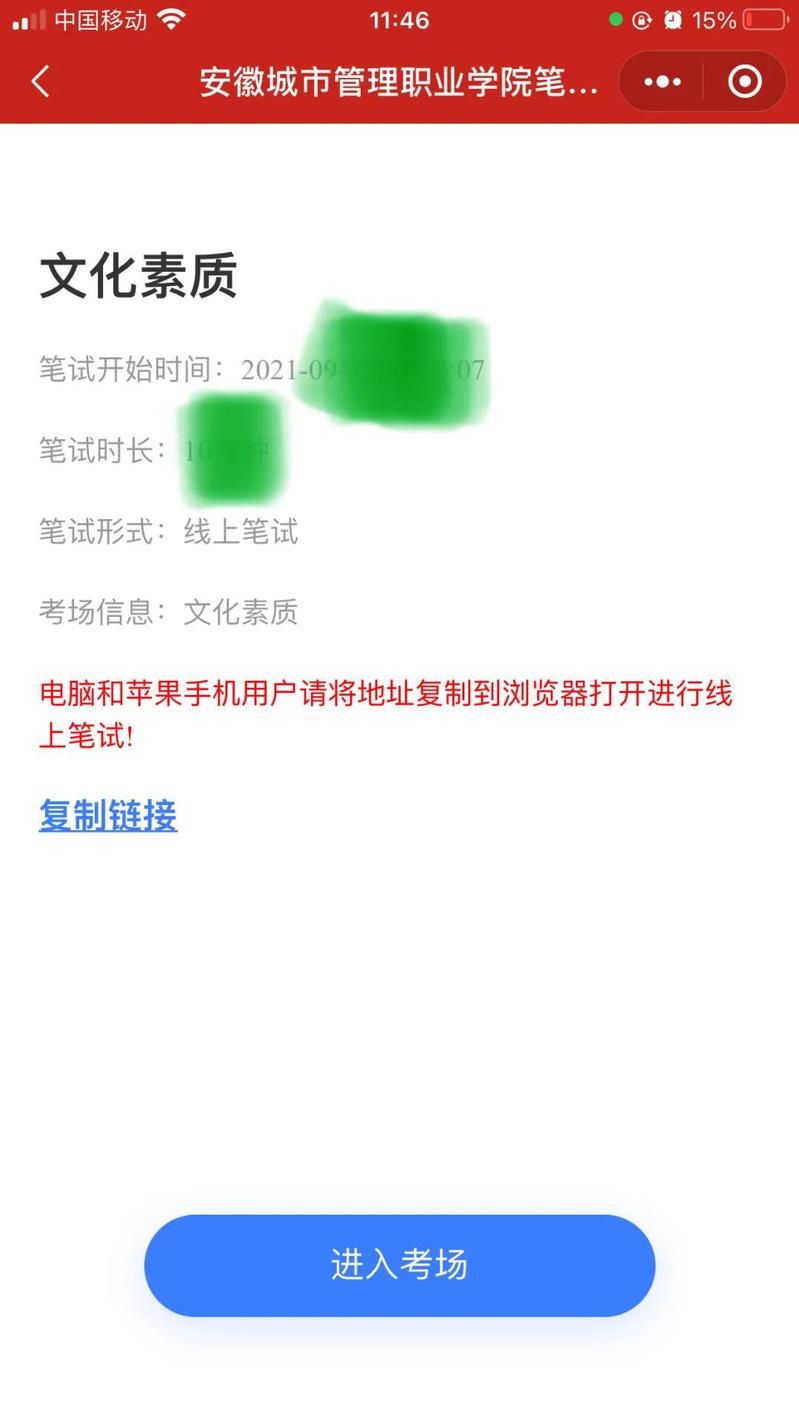Screen dimensions: 799x1422
Task: Close the mini program with the circle icon
Action: click(x=744, y=82)
